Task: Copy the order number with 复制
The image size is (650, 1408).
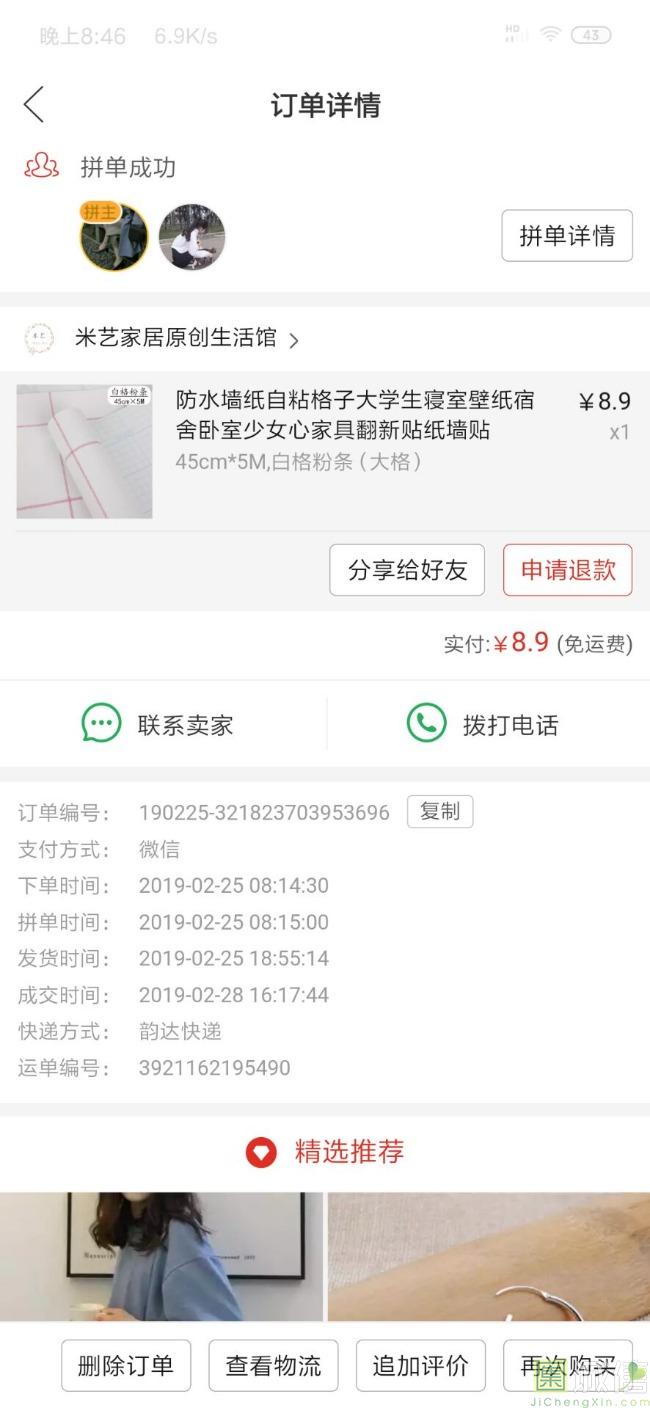Action: pos(439,811)
